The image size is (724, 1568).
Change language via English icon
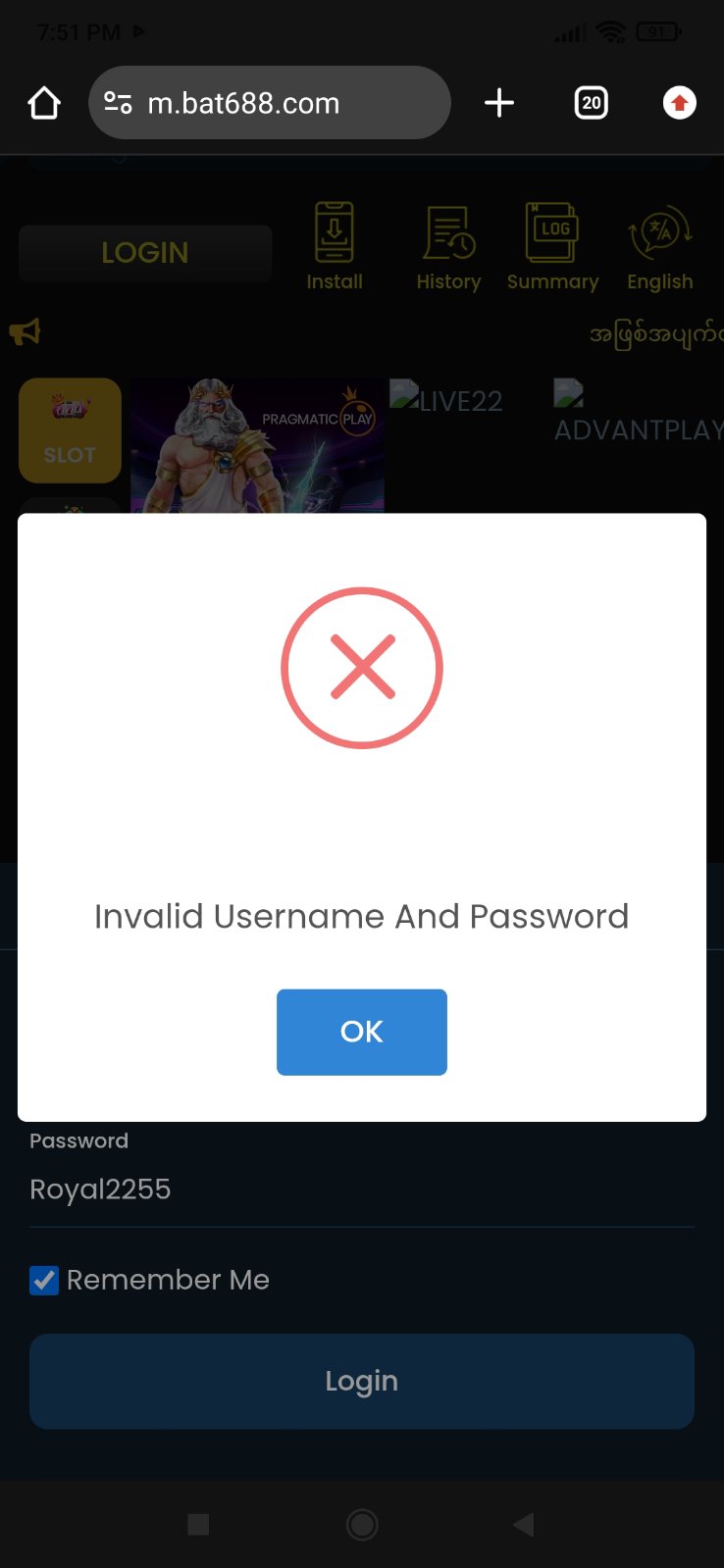pos(660,246)
